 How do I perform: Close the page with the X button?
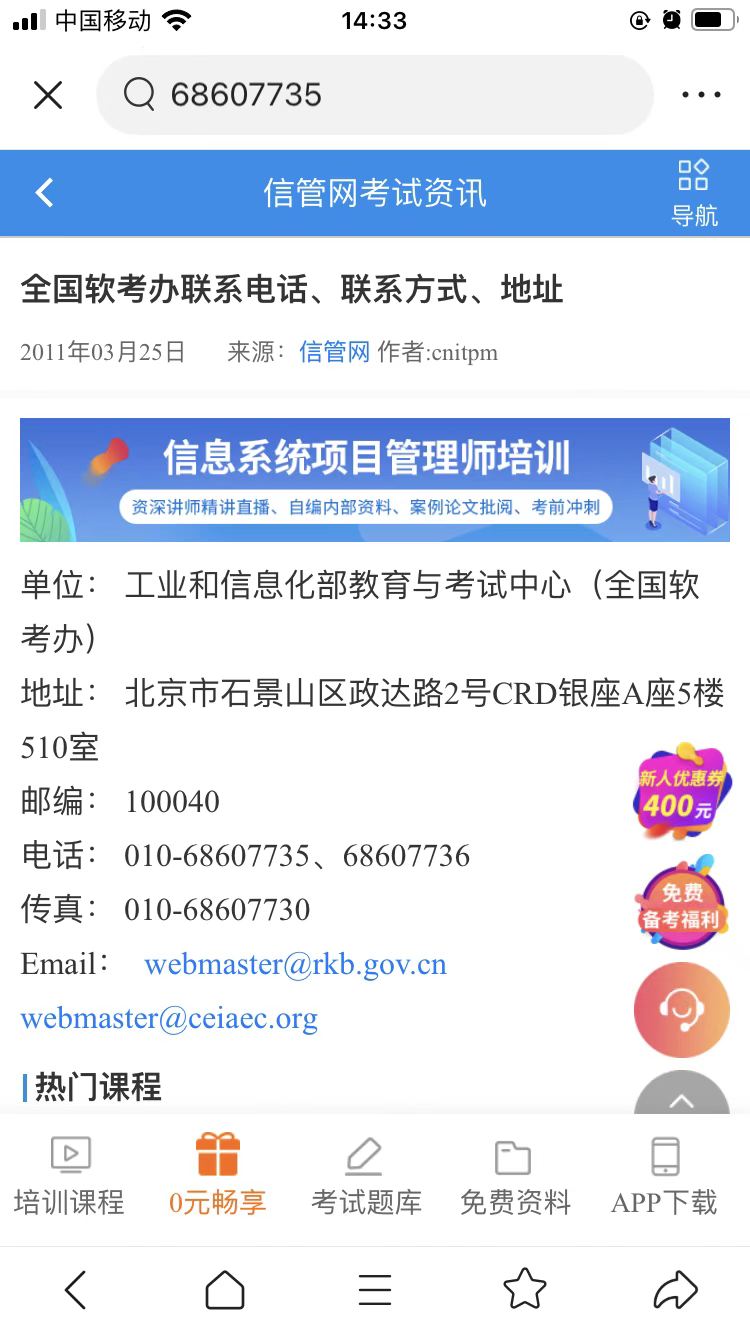click(48, 95)
